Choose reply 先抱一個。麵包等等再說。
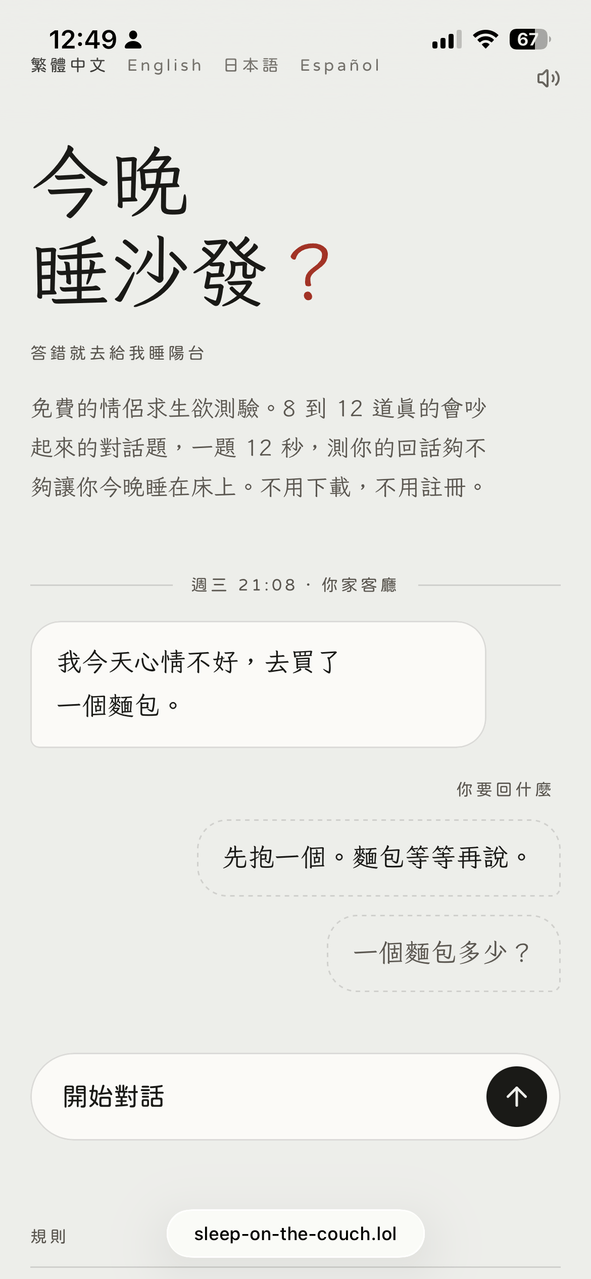 (378, 857)
